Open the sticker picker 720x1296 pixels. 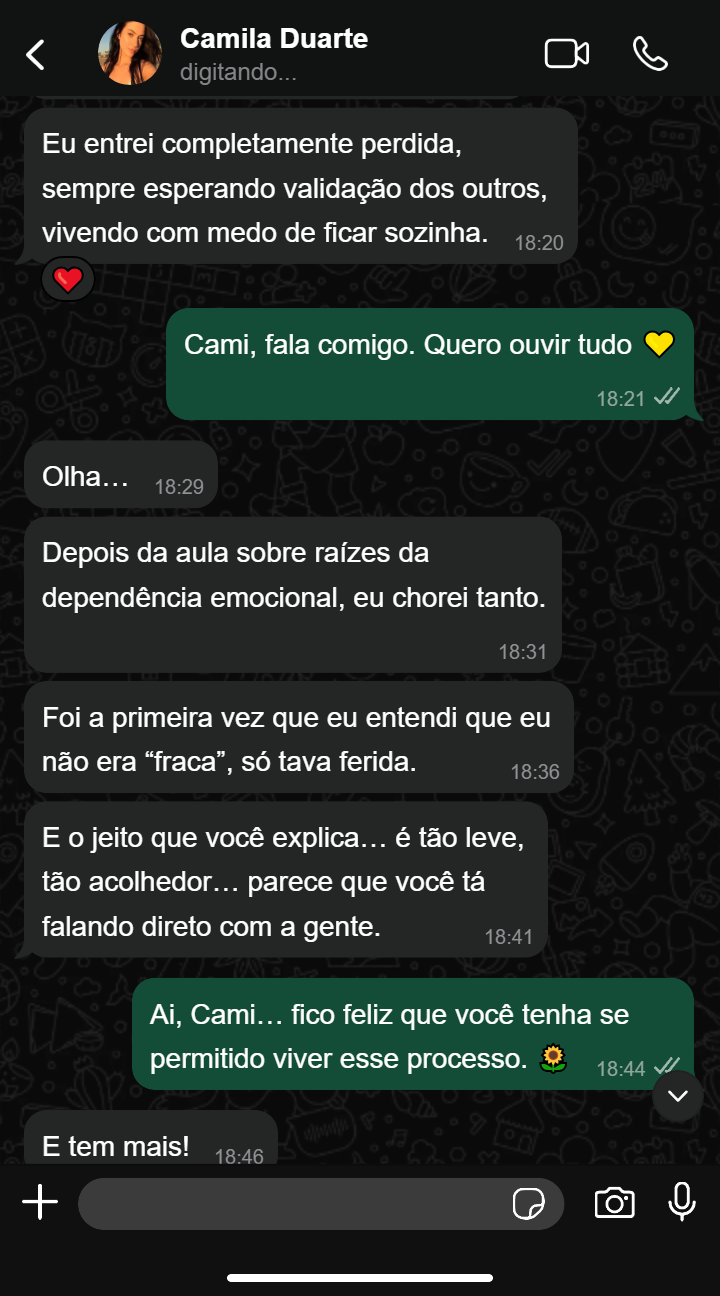529,1204
